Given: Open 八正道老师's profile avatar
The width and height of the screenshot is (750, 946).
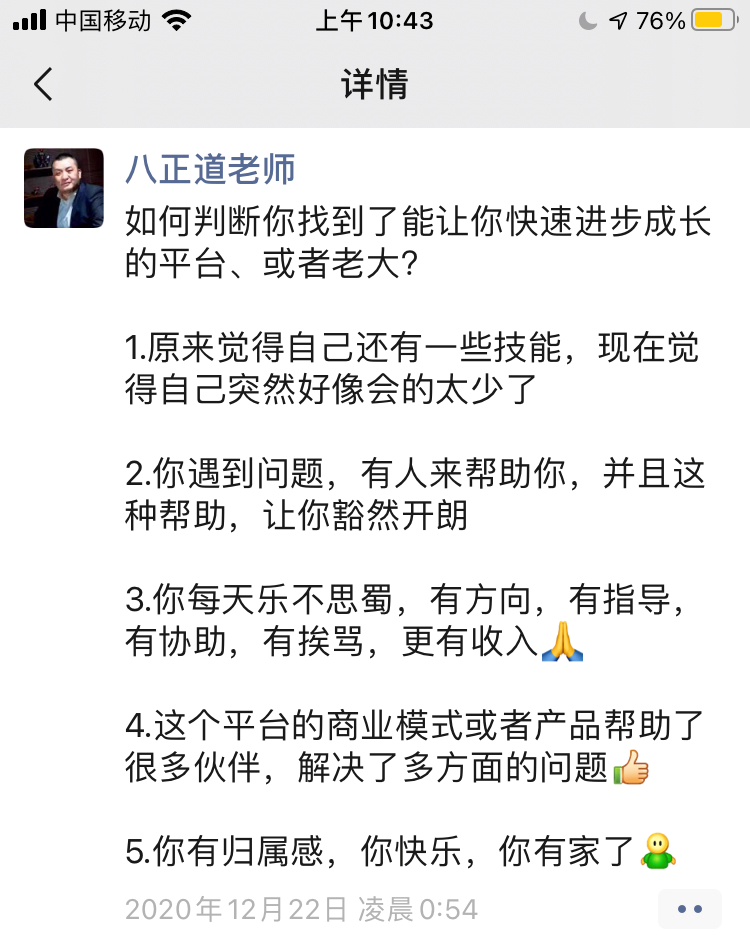Looking at the screenshot, I should click(x=63, y=188).
